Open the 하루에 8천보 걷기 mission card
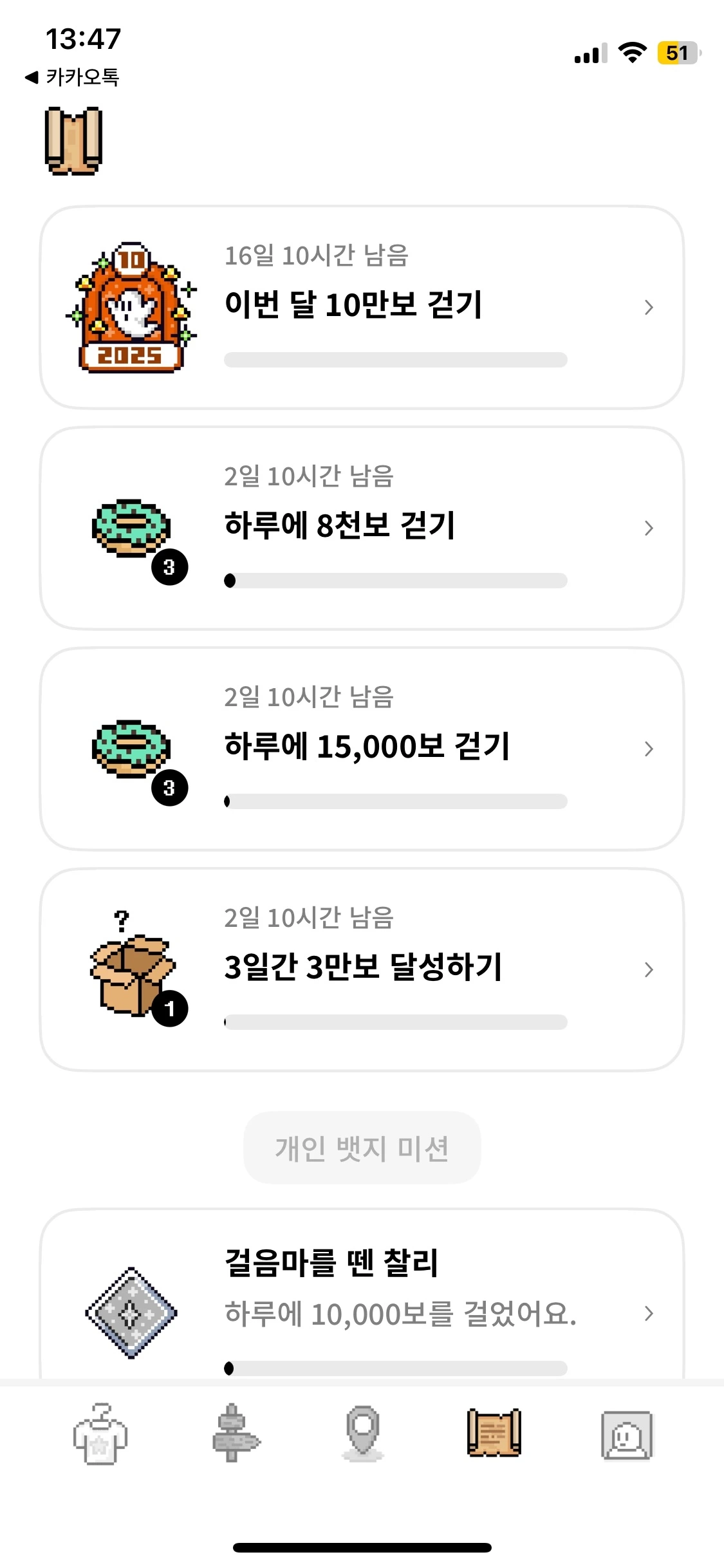Screen dimensions: 724x1568 pos(361,528)
